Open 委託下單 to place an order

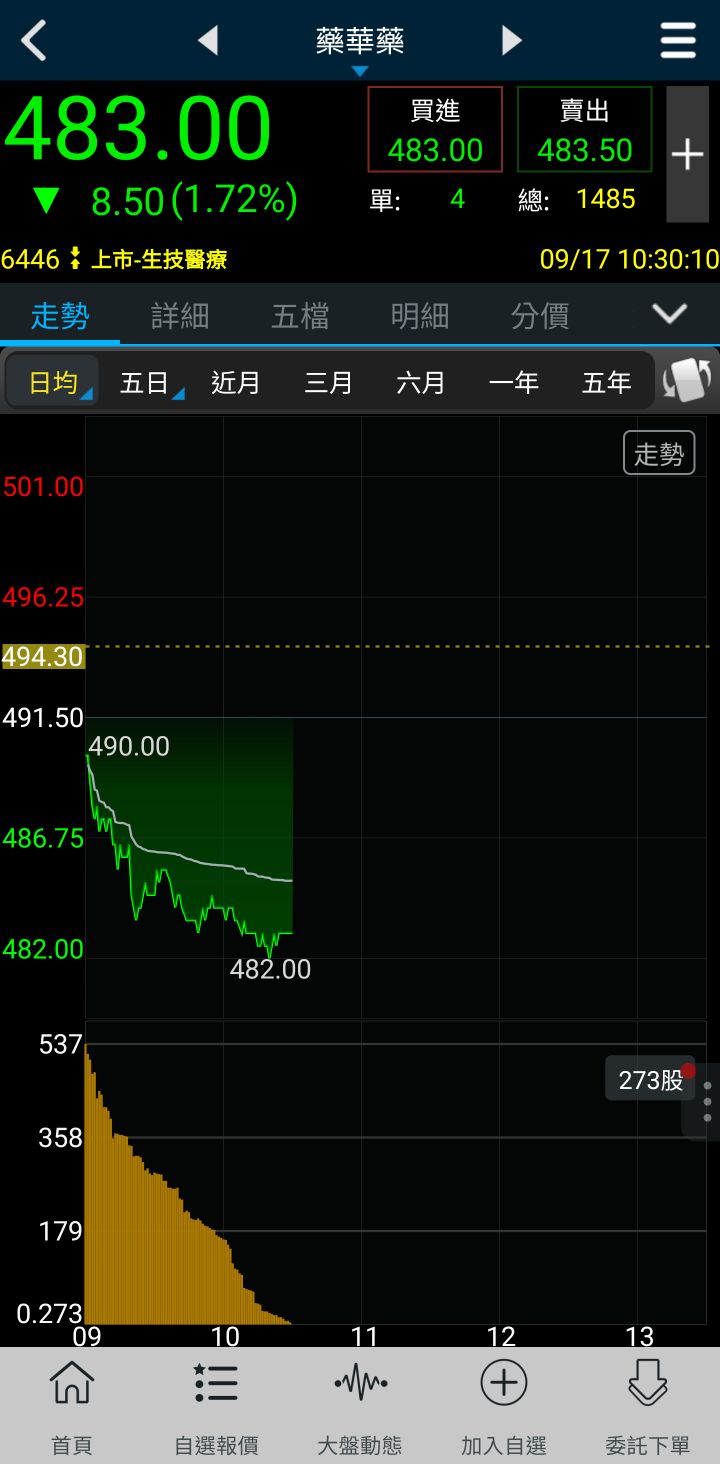pyautogui.click(x=648, y=1405)
